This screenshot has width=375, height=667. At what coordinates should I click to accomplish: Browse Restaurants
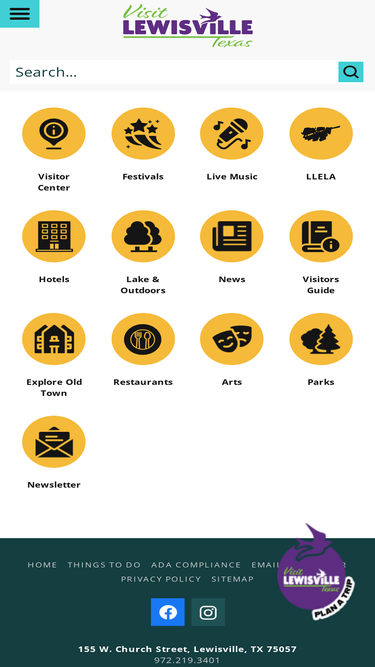tap(143, 350)
